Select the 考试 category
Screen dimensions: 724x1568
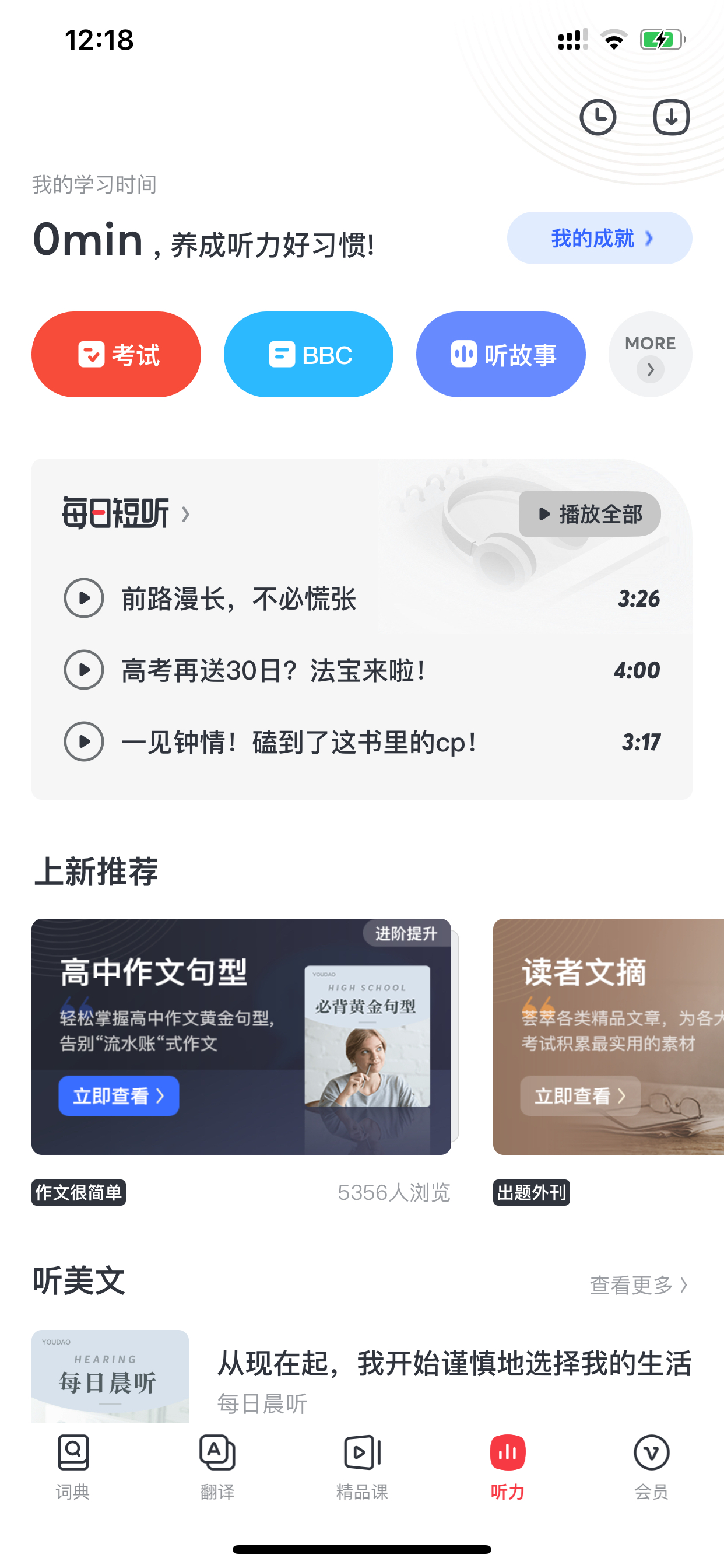[x=116, y=354]
